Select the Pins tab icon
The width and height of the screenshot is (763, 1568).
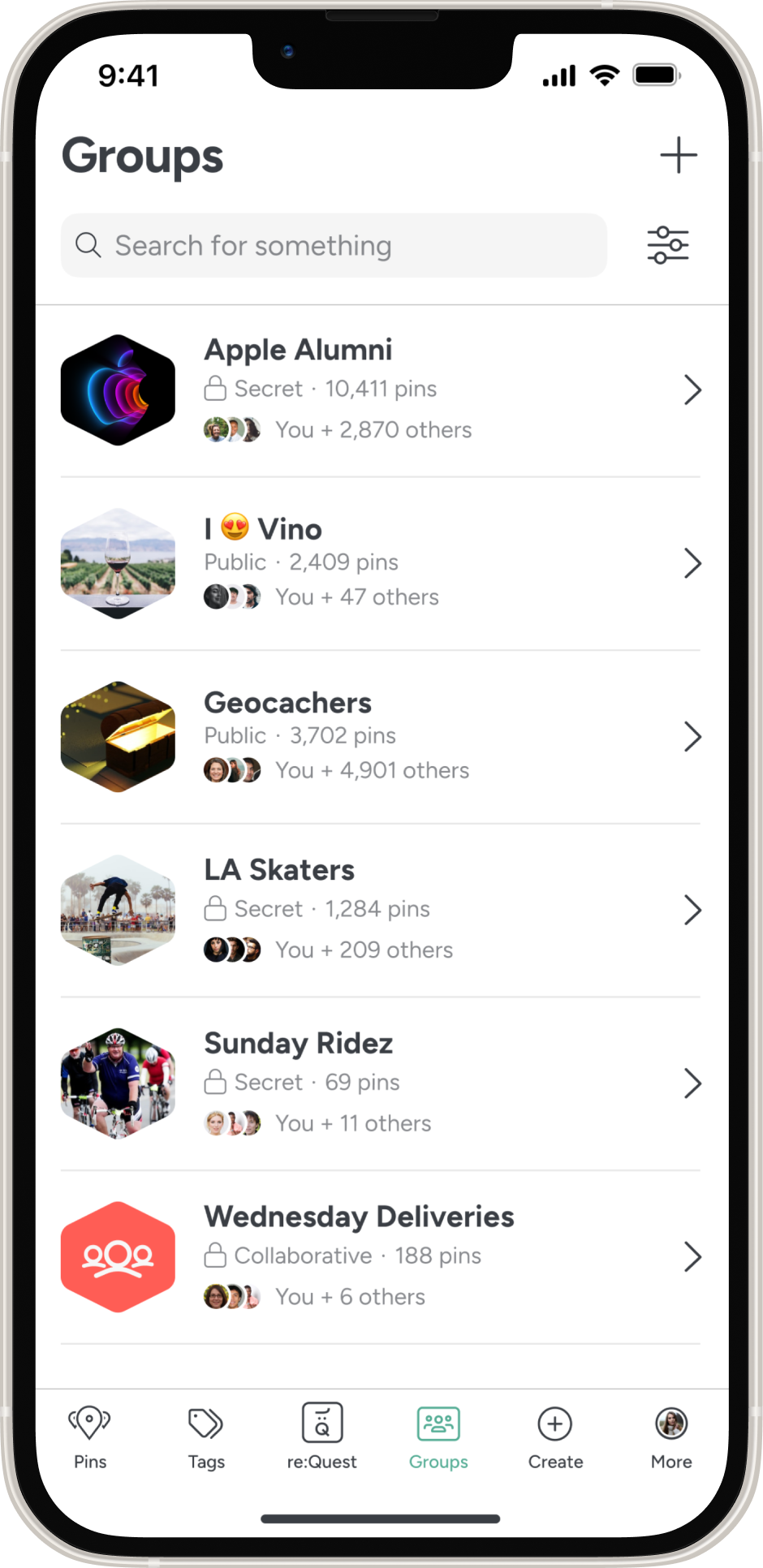pyautogui.click(x=89, y=1422)
